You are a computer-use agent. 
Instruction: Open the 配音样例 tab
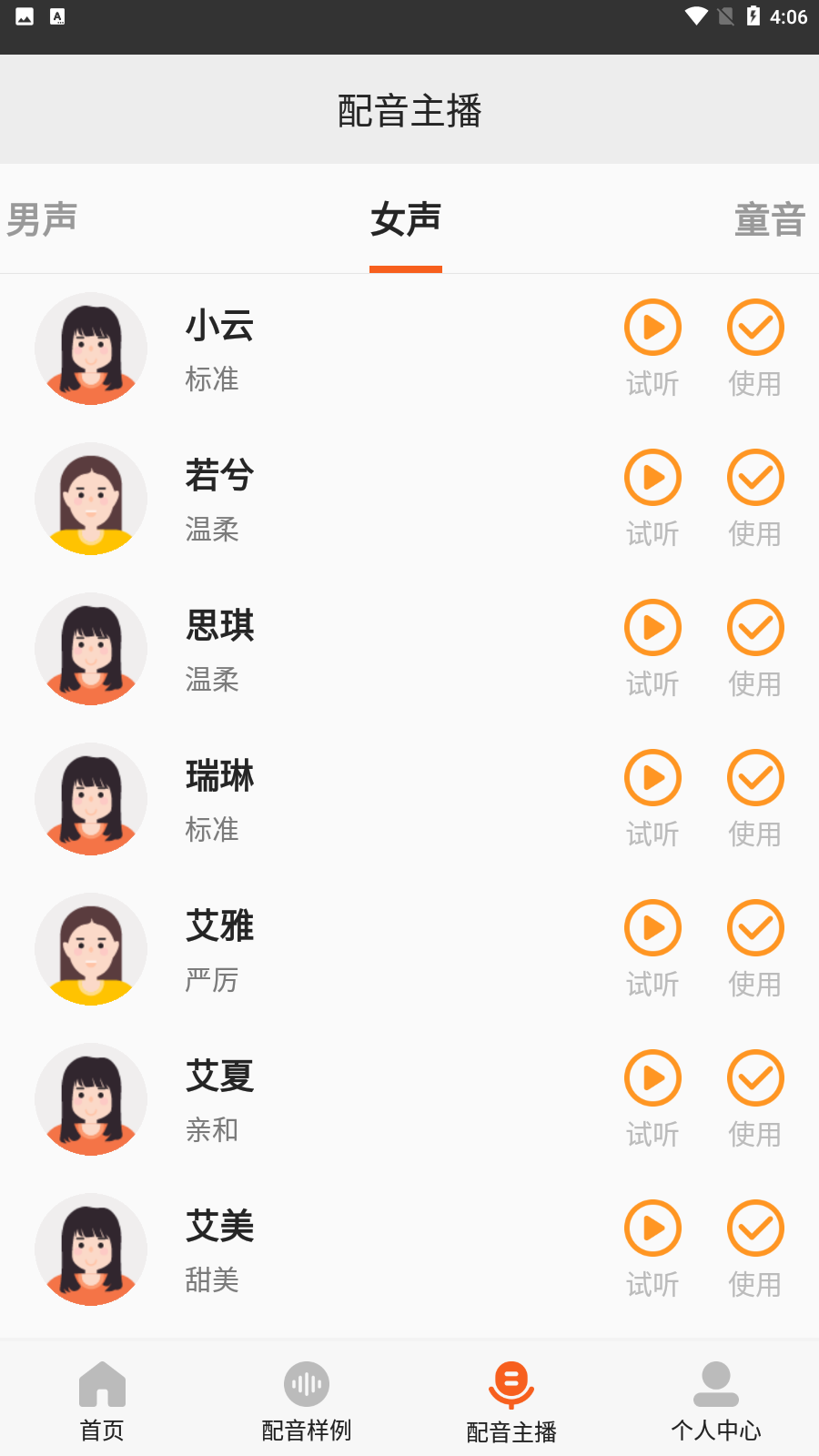[x=307, y=1401]
